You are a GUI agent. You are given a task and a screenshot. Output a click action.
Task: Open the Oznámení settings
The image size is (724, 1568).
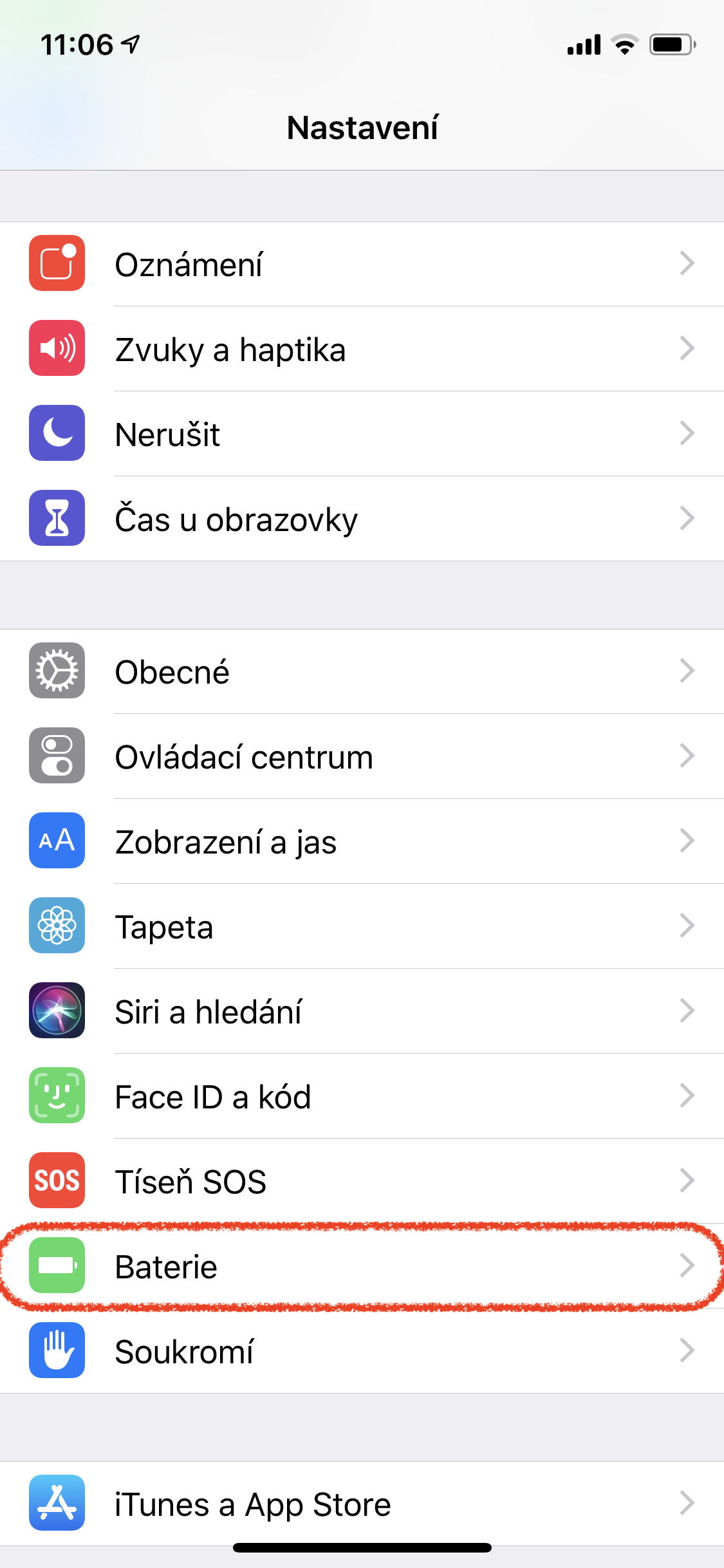point(362,264)
